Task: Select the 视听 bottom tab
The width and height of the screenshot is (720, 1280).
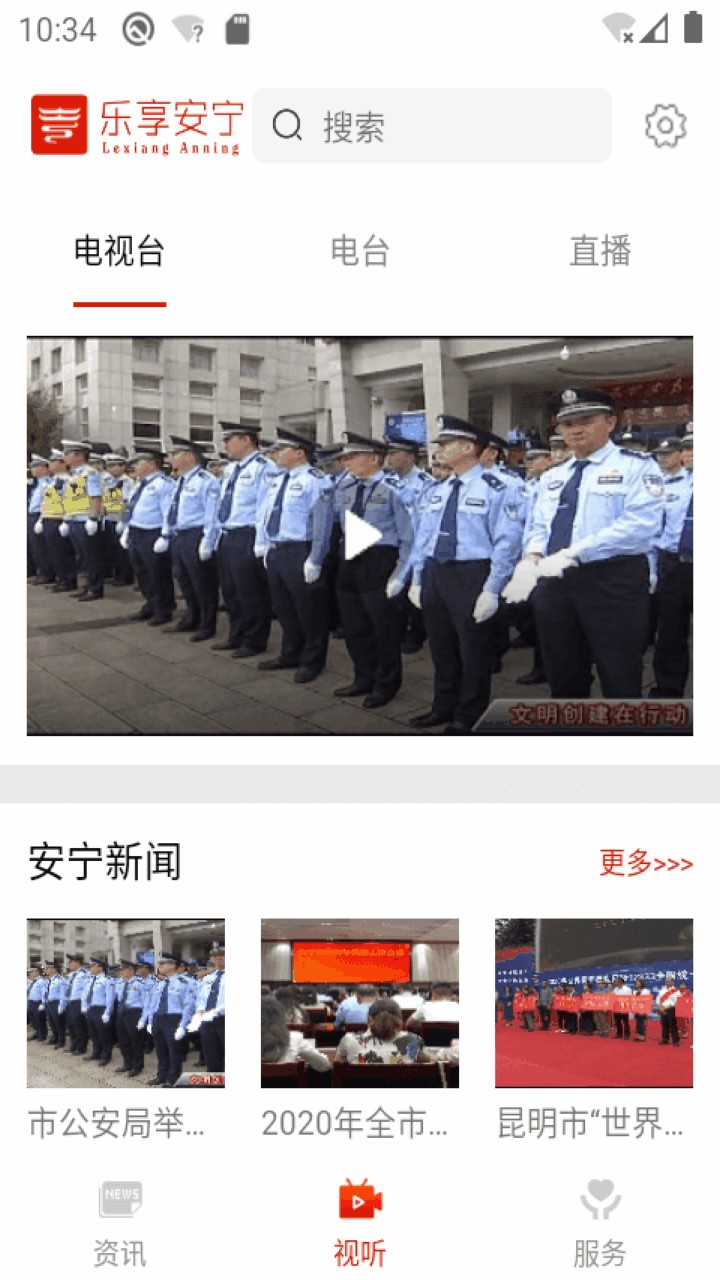Action: pyautogui.click(x=360, y=1222)
